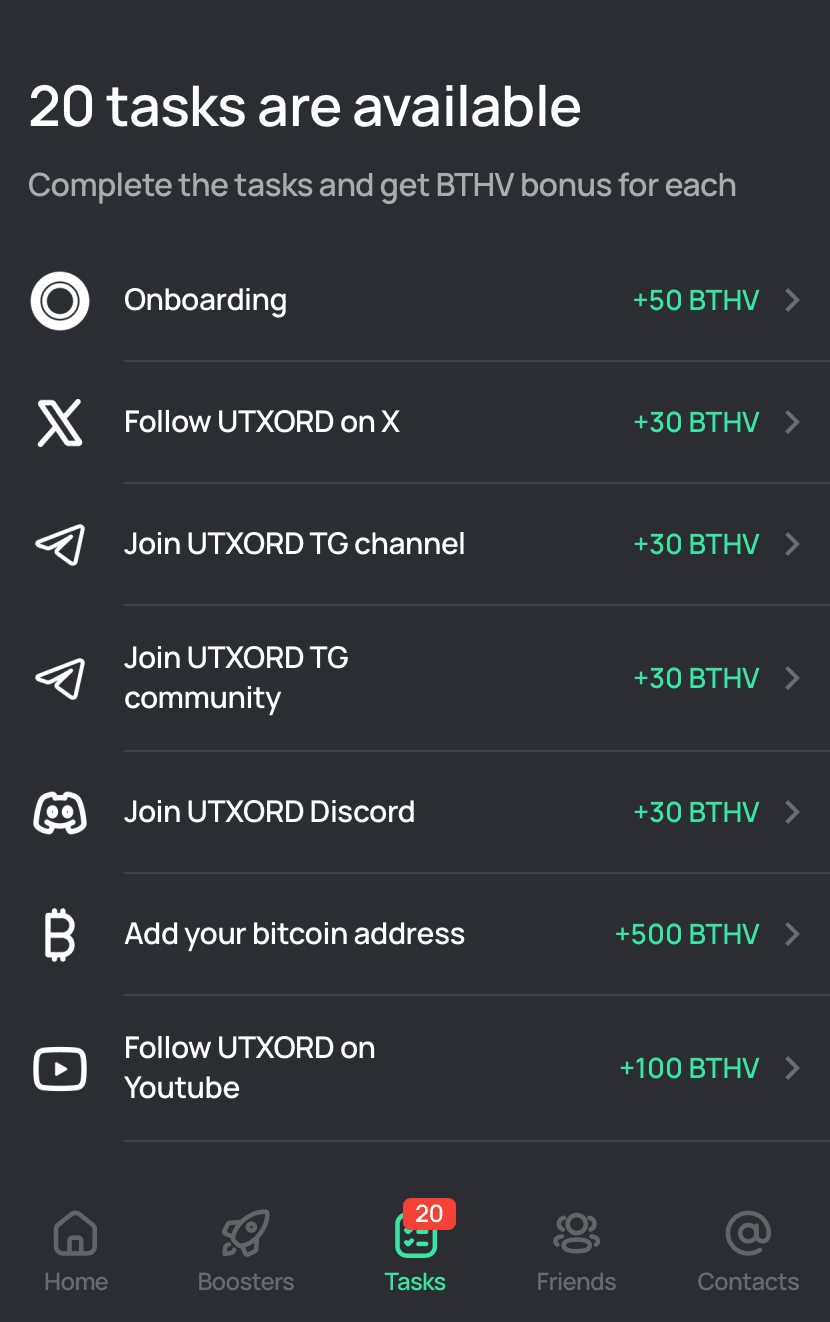Image resolution: width=830 pixels, height=1322 pixels.
Task: Click the TG community paper plane icon
Action: pos(60,677)
